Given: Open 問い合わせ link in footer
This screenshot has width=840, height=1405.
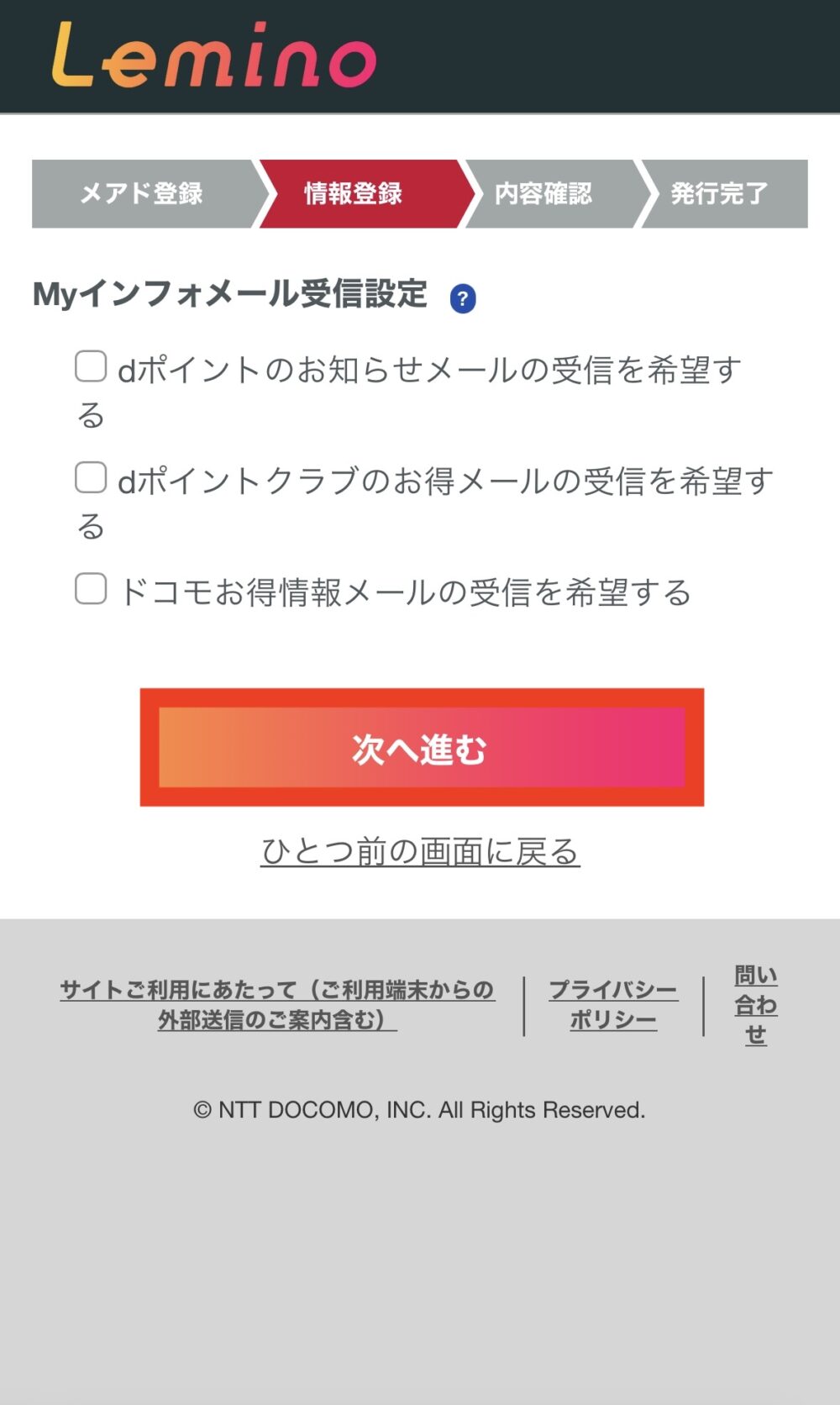Looking at the screenshot, I should (755, 1005).
